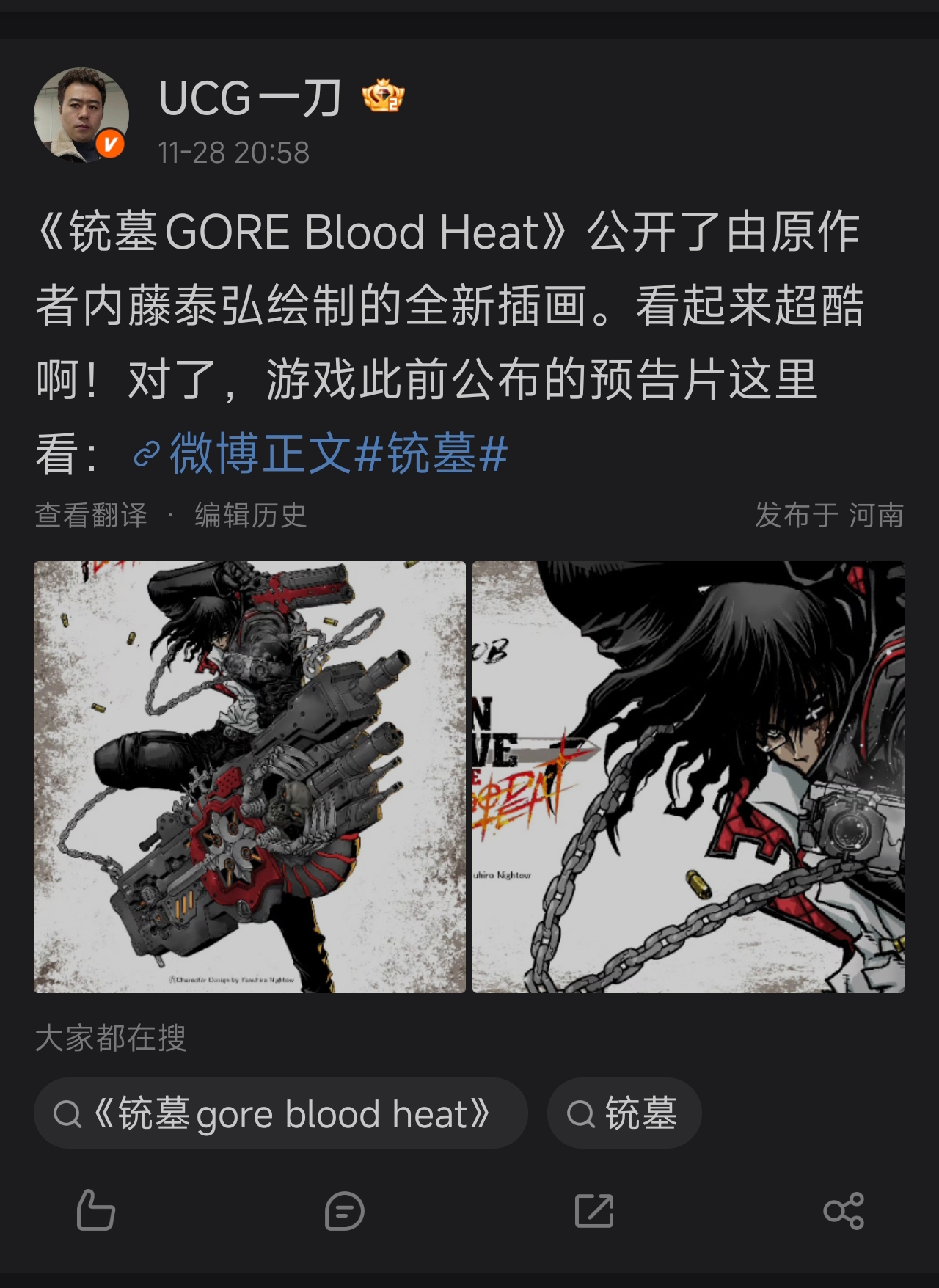This screenshot has width=939, height=1288.
Task: Share this post via share icon
Action: tap(844, 1210)
